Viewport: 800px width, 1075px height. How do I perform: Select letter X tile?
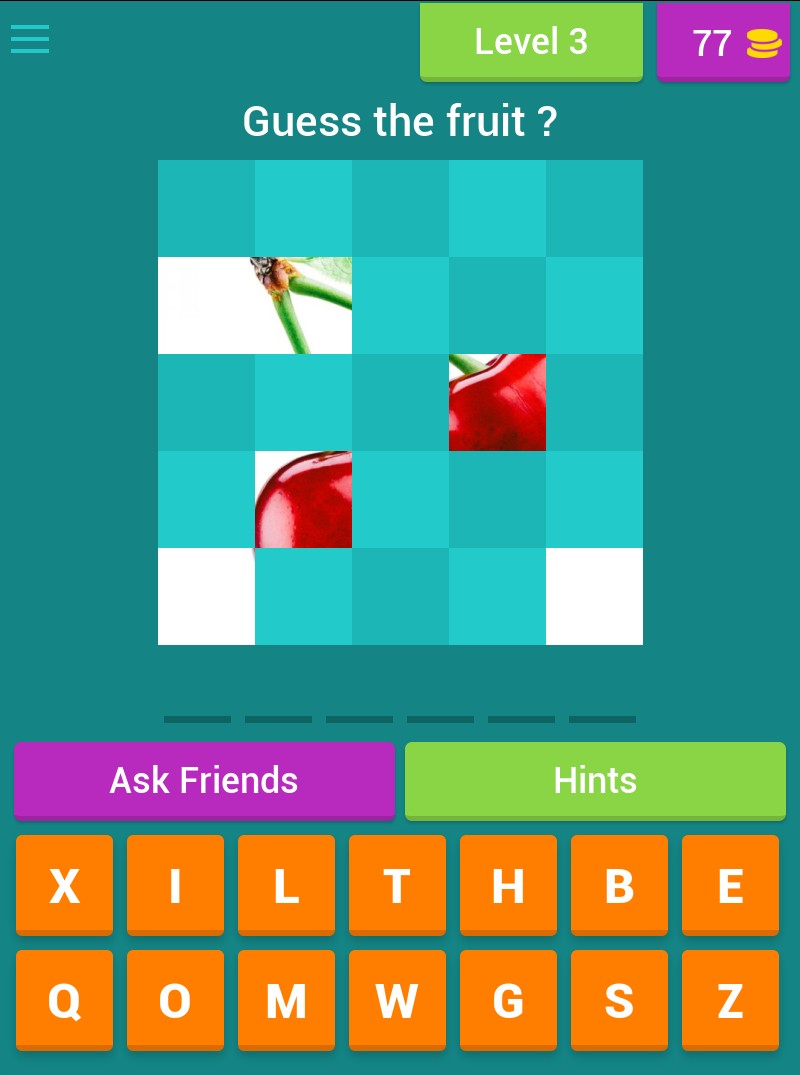(x=64, y=885)
